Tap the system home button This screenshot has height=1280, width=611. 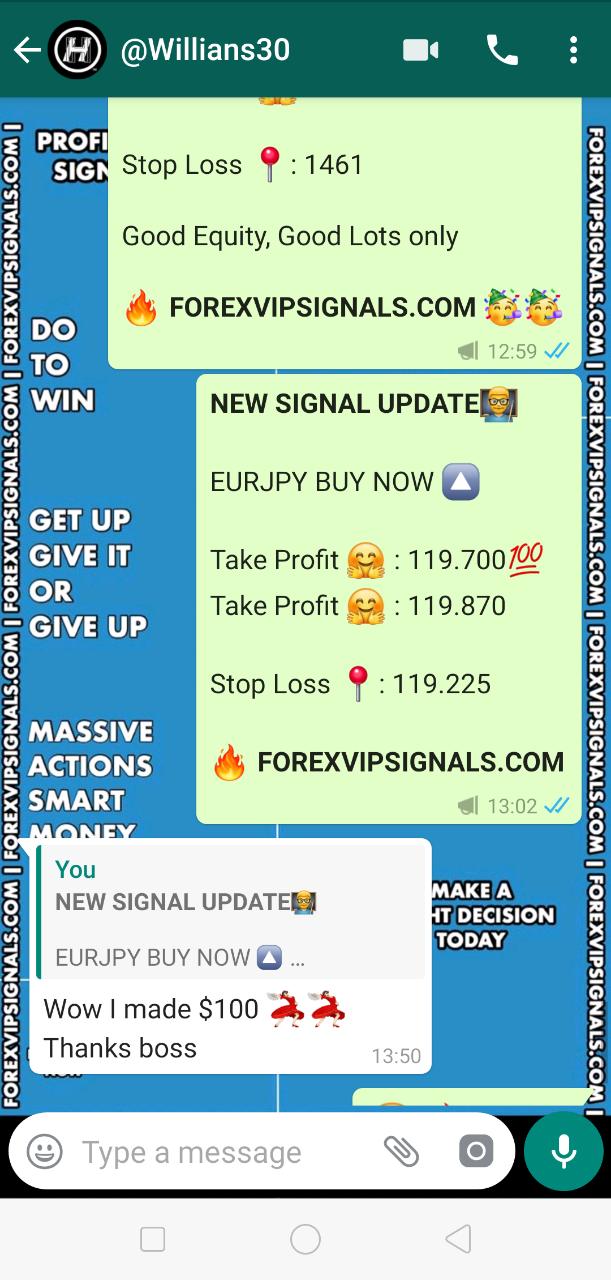coord(305,1240)
